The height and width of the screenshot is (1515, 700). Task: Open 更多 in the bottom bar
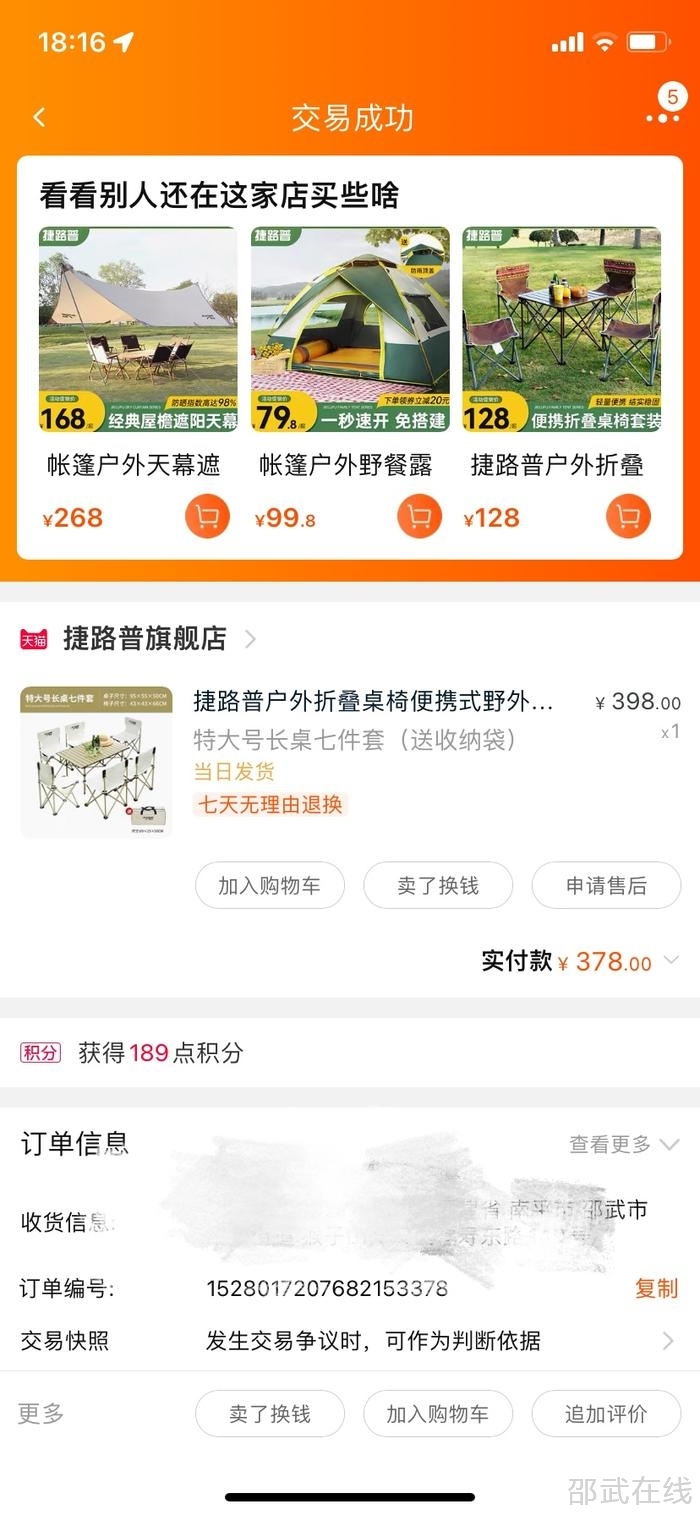(x=42, y=1413)
